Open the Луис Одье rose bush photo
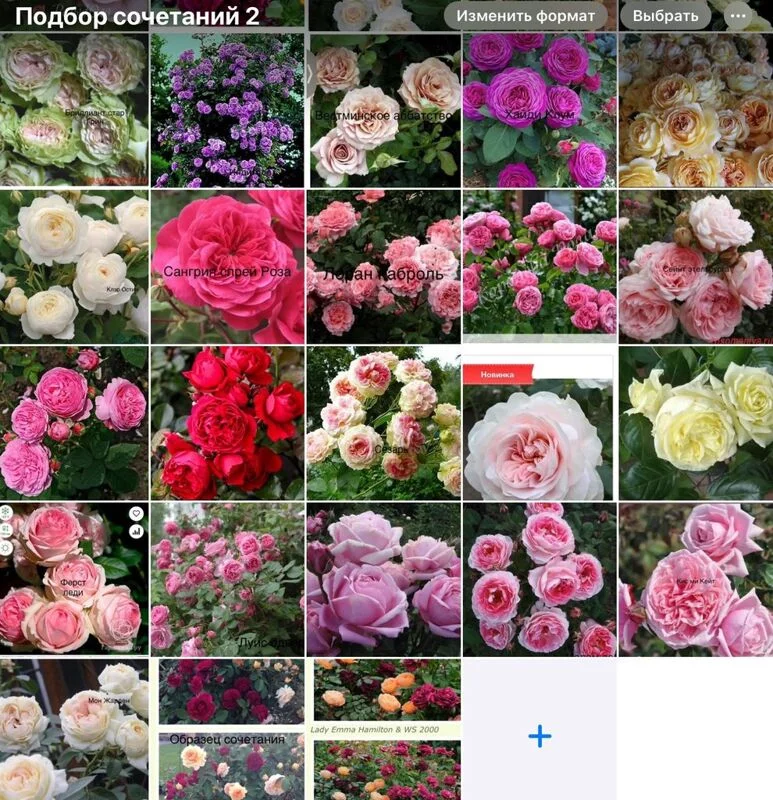This screenshot has width=773, height=800. click(227, 580)
